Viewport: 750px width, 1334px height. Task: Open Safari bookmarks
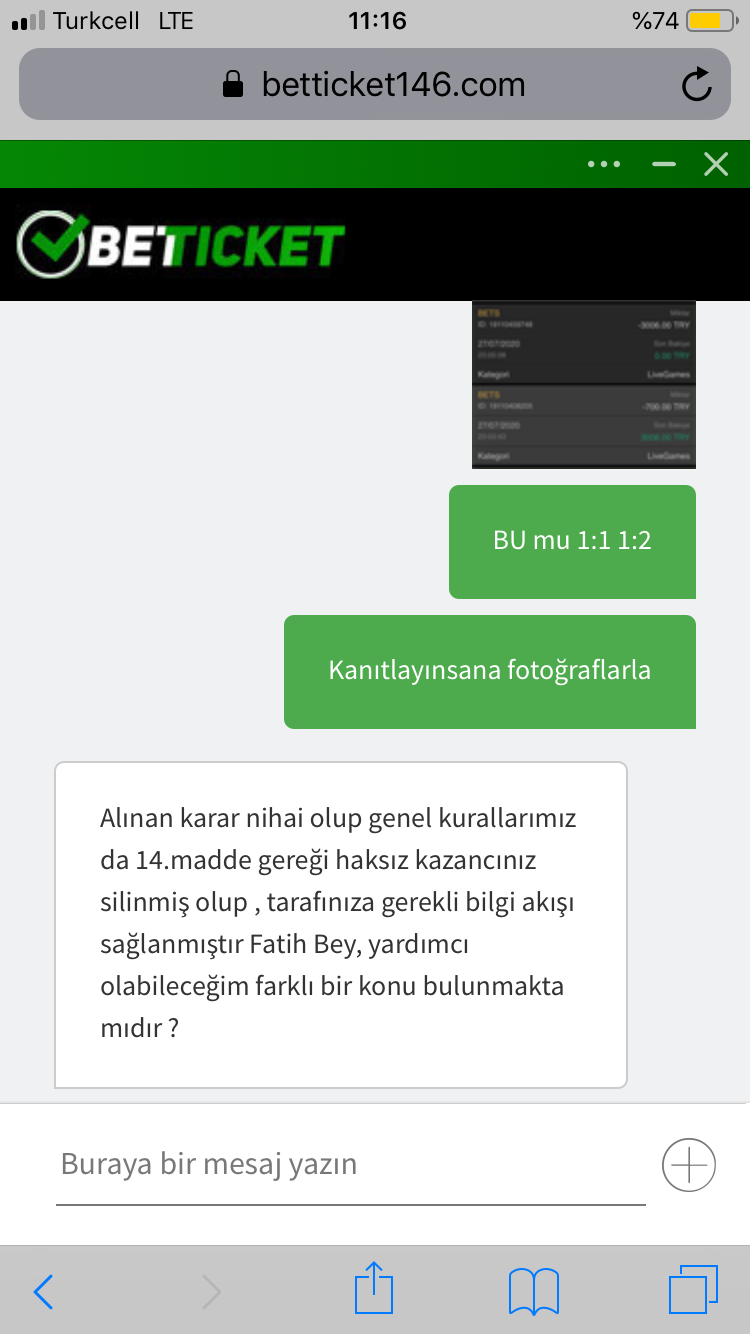tap(534, 1292)
